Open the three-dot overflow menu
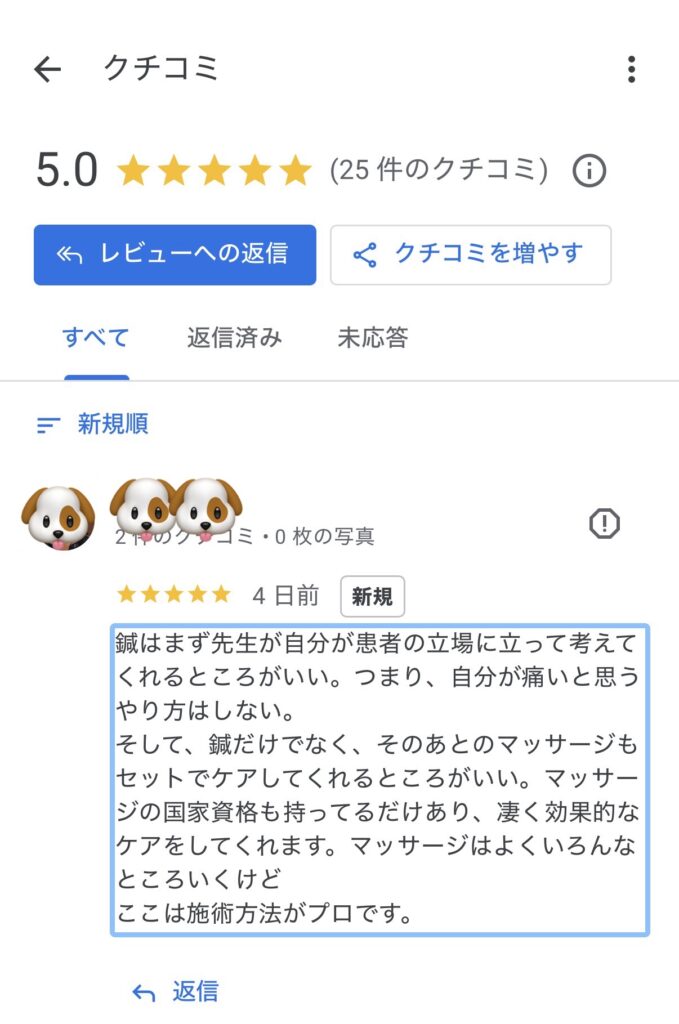The image size is (679, 1024). (631, 69)
